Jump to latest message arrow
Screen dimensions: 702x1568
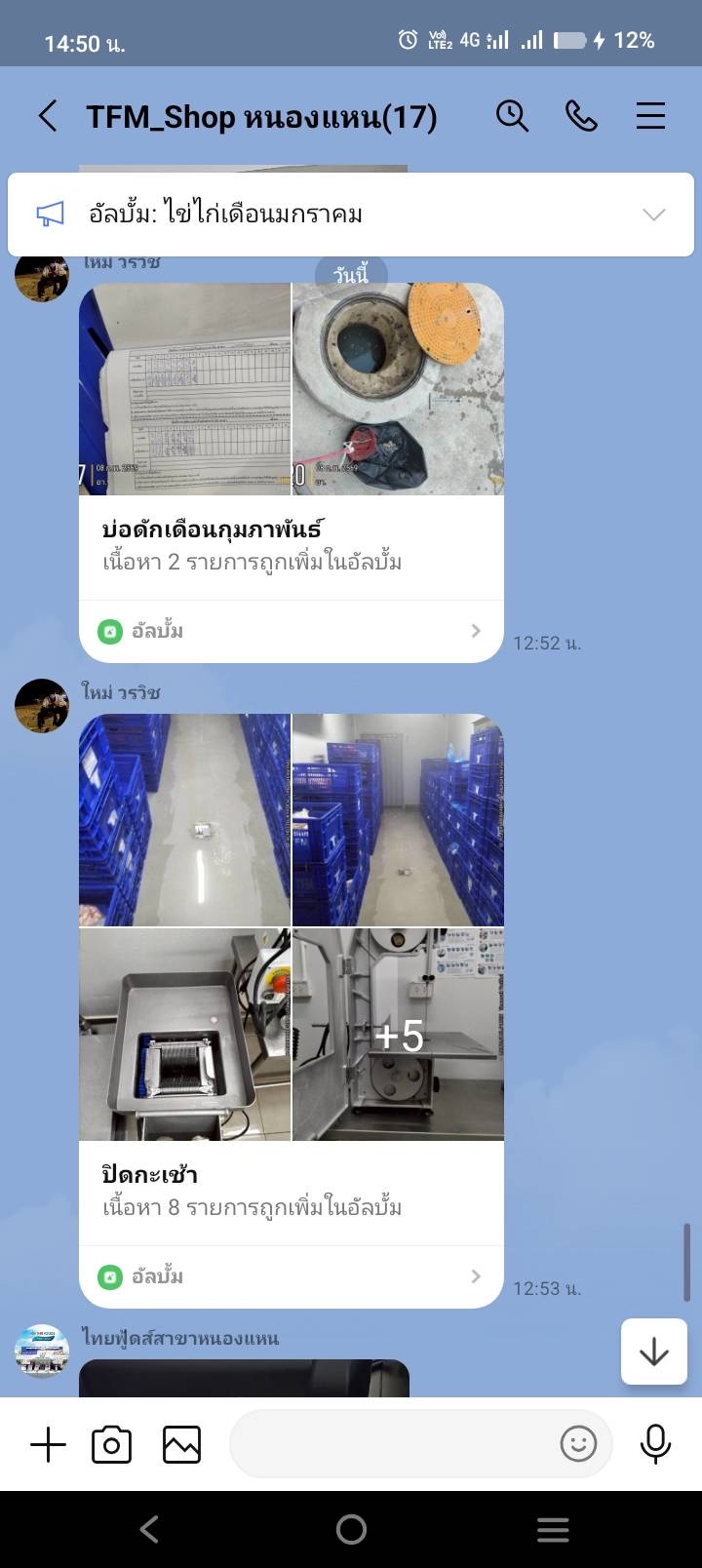[x=653, y=1352]
